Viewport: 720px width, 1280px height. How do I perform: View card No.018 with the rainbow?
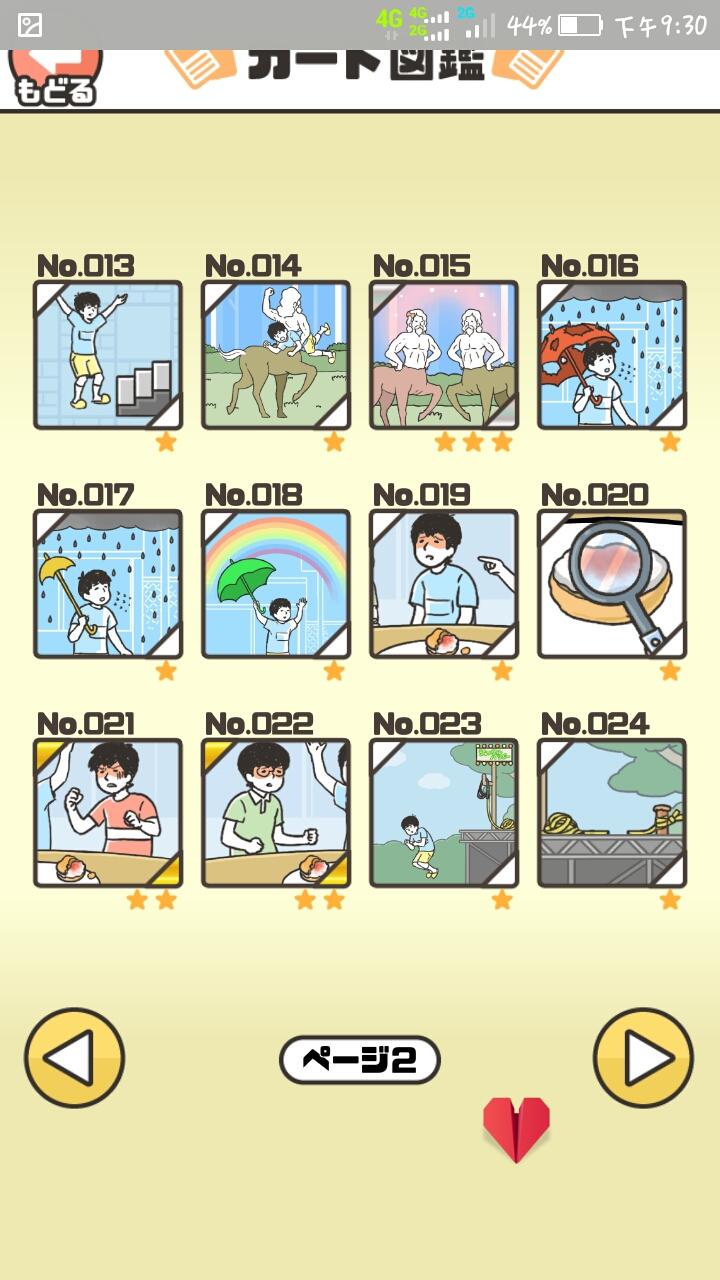point(276,584)
